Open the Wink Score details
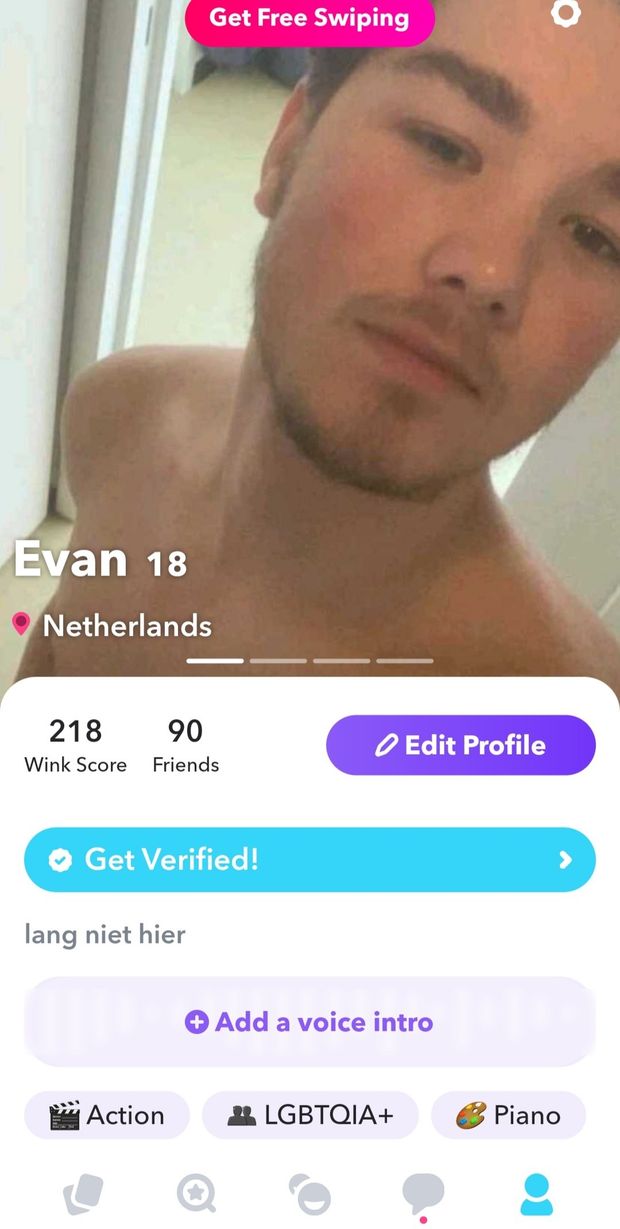This screenshot has height=1229, width=620. [x=76, y=746]
